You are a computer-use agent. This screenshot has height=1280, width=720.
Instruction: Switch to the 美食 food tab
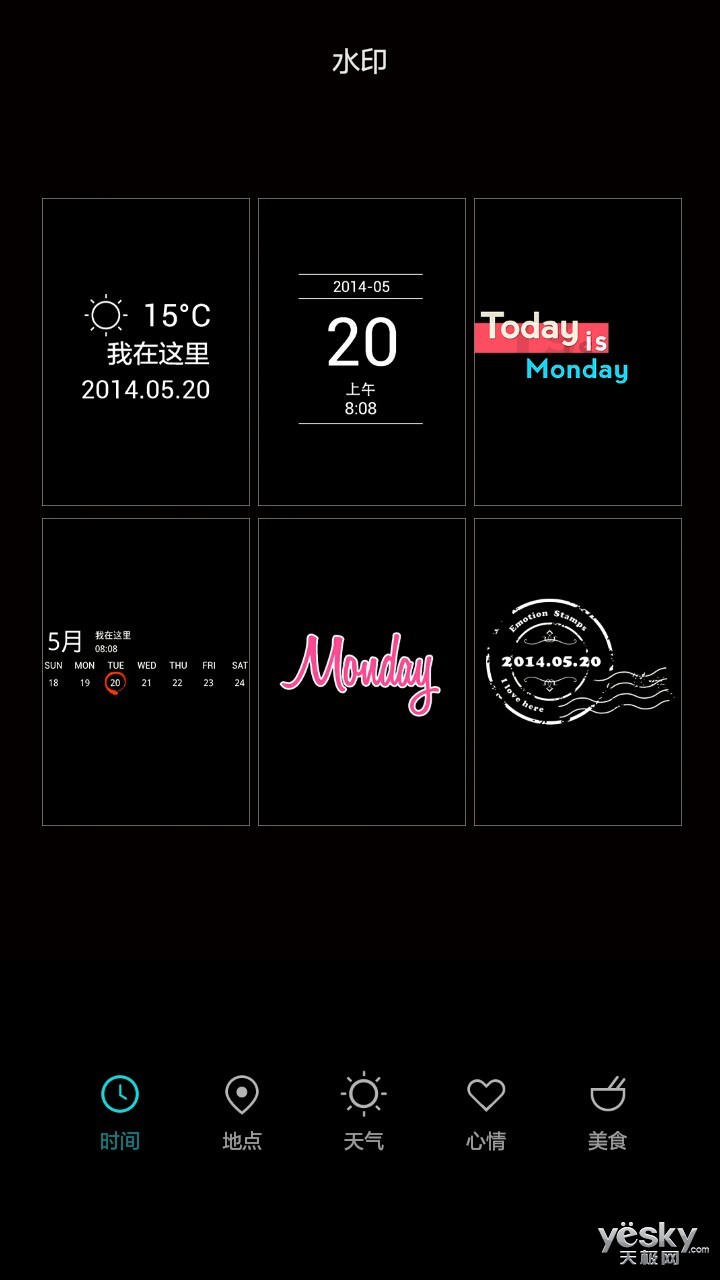pos(608,1112)
